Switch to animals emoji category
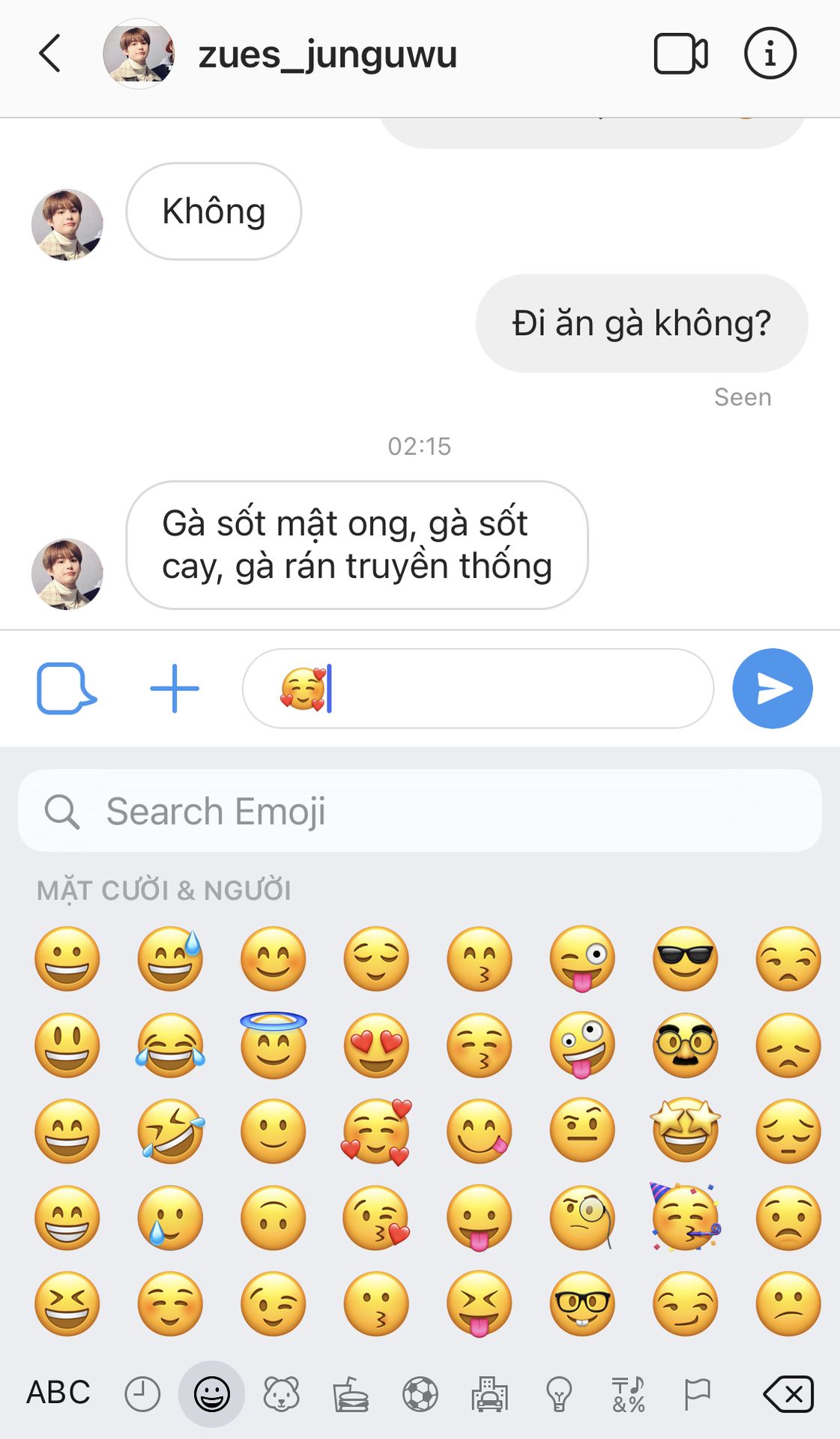The width and height of the screenshot is (840, 1439). [282, 1395]
